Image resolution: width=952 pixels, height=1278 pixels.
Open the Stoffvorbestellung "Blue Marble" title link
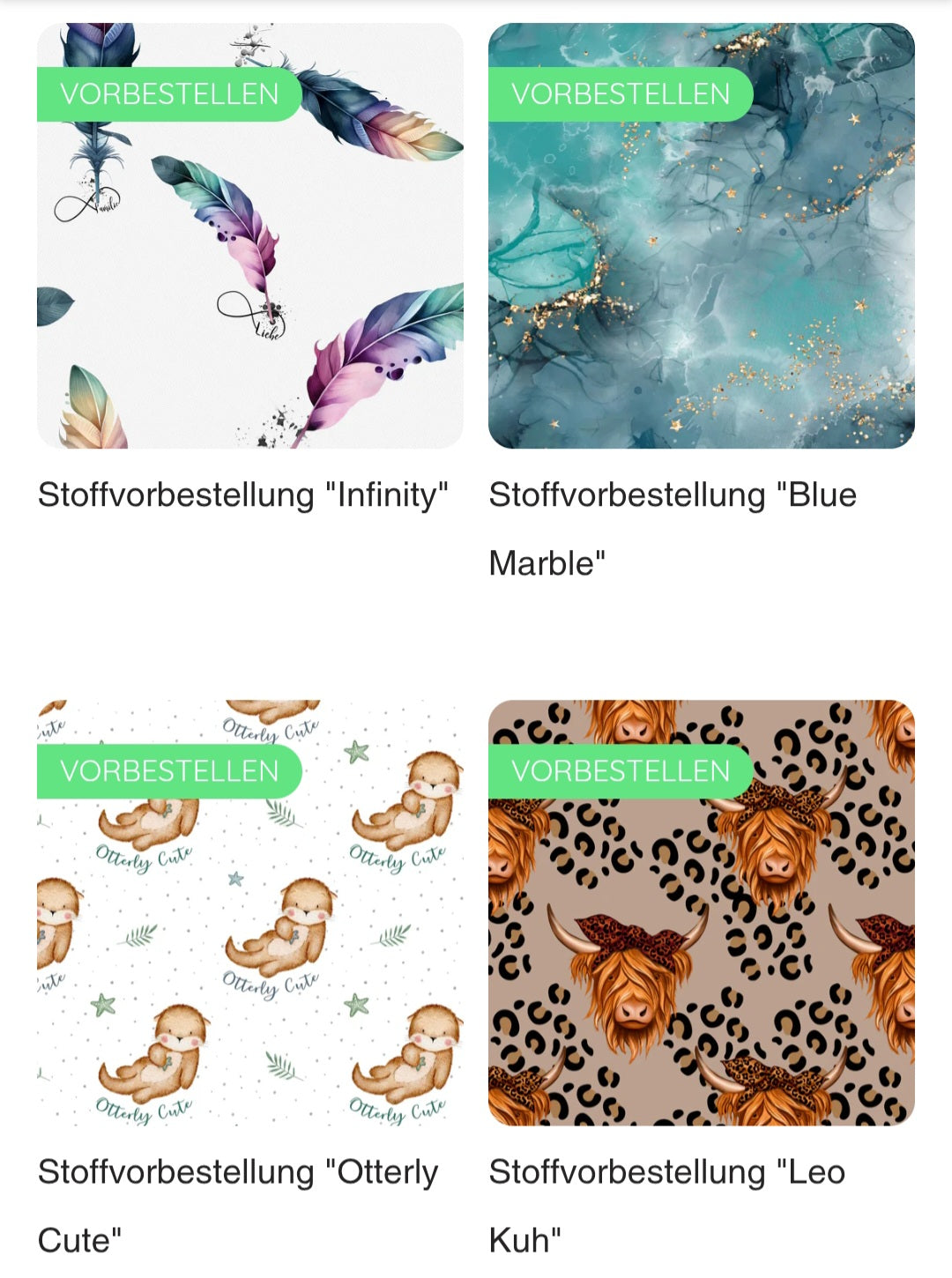(672, 495)
